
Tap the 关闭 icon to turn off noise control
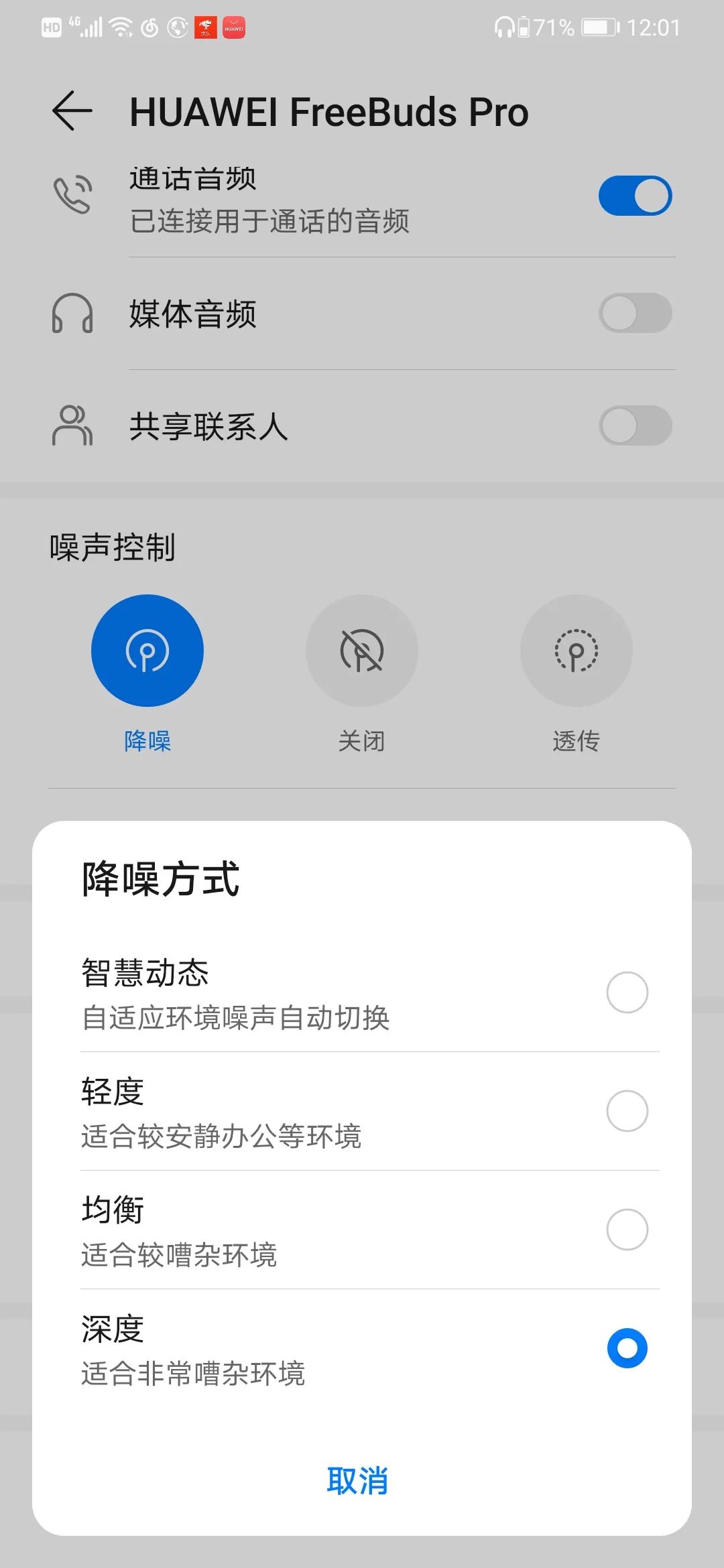coord(362,651)
